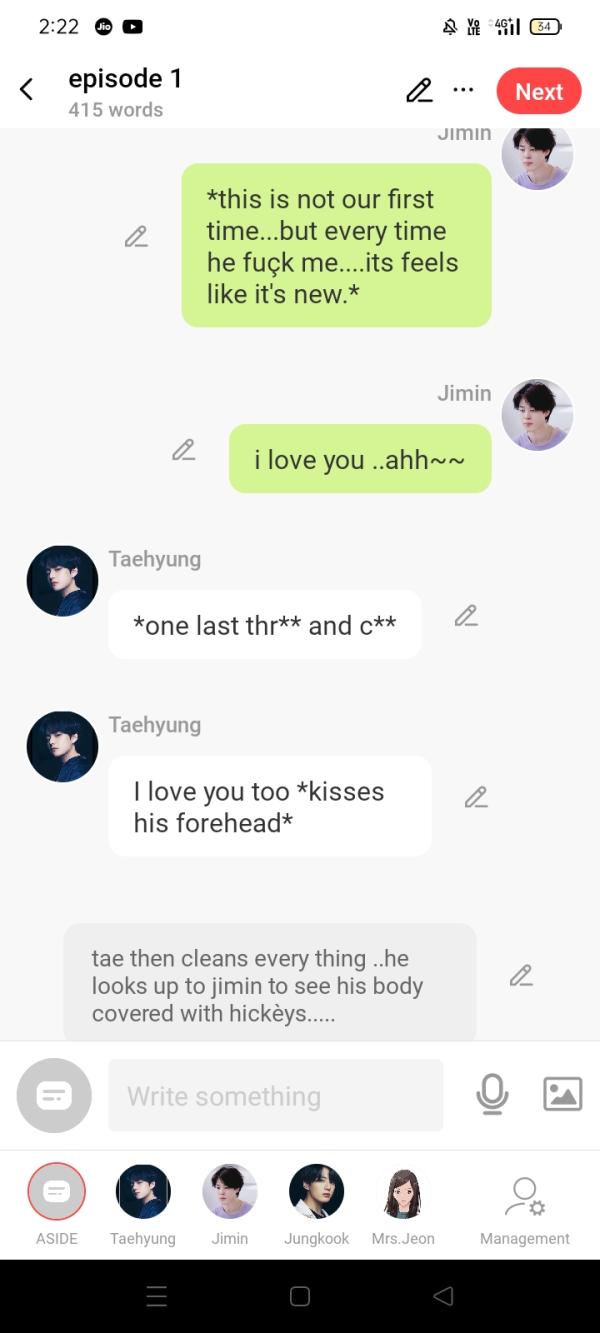Edit the episode title with the pencil icon
Viewport: 600px width, 1333px height.
click(419, 91)
